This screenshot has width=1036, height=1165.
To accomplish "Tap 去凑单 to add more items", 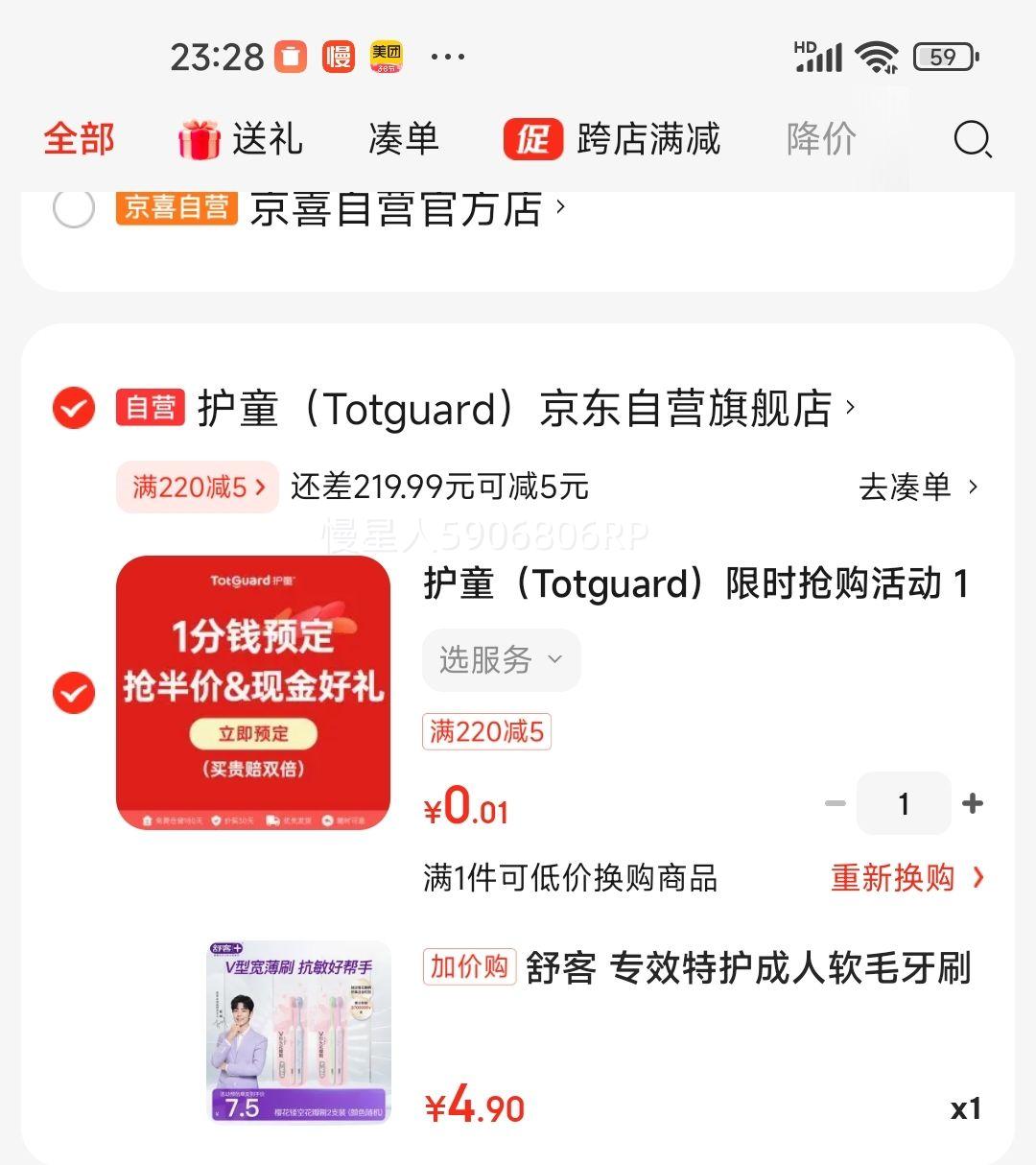I will [x=917, y=487].
